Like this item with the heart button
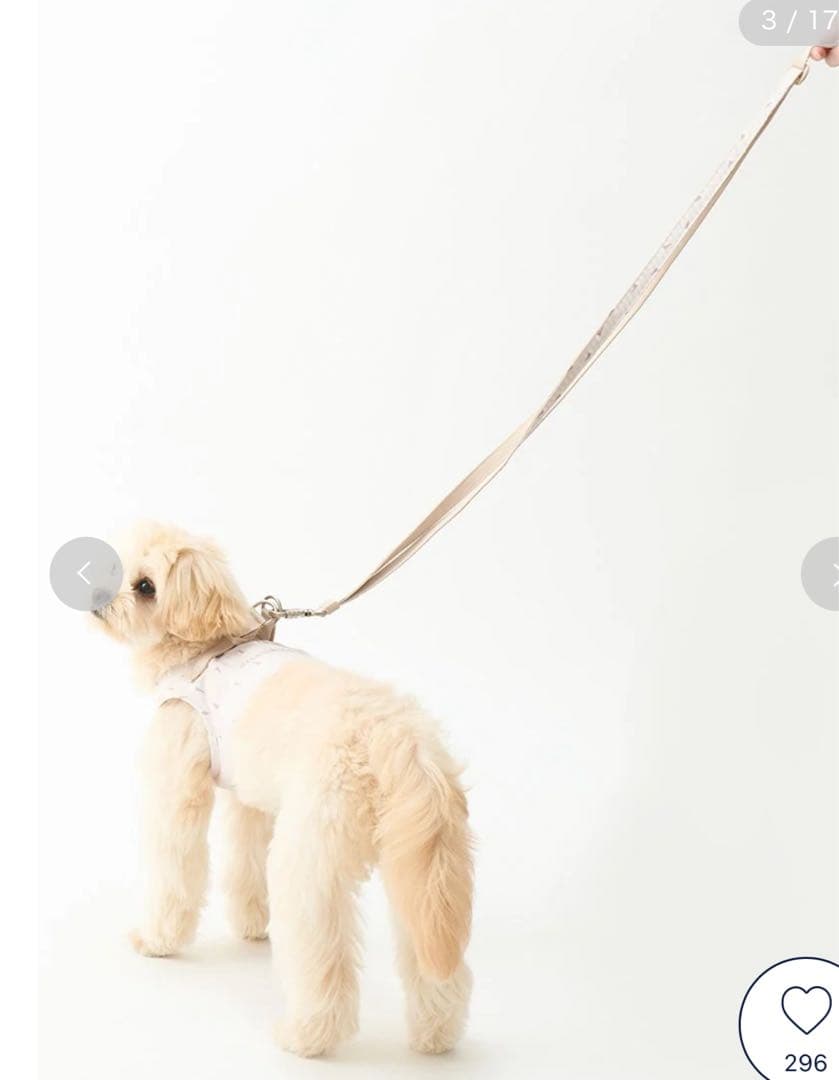Screen dimensions: 839x1080 [805, 1010]
